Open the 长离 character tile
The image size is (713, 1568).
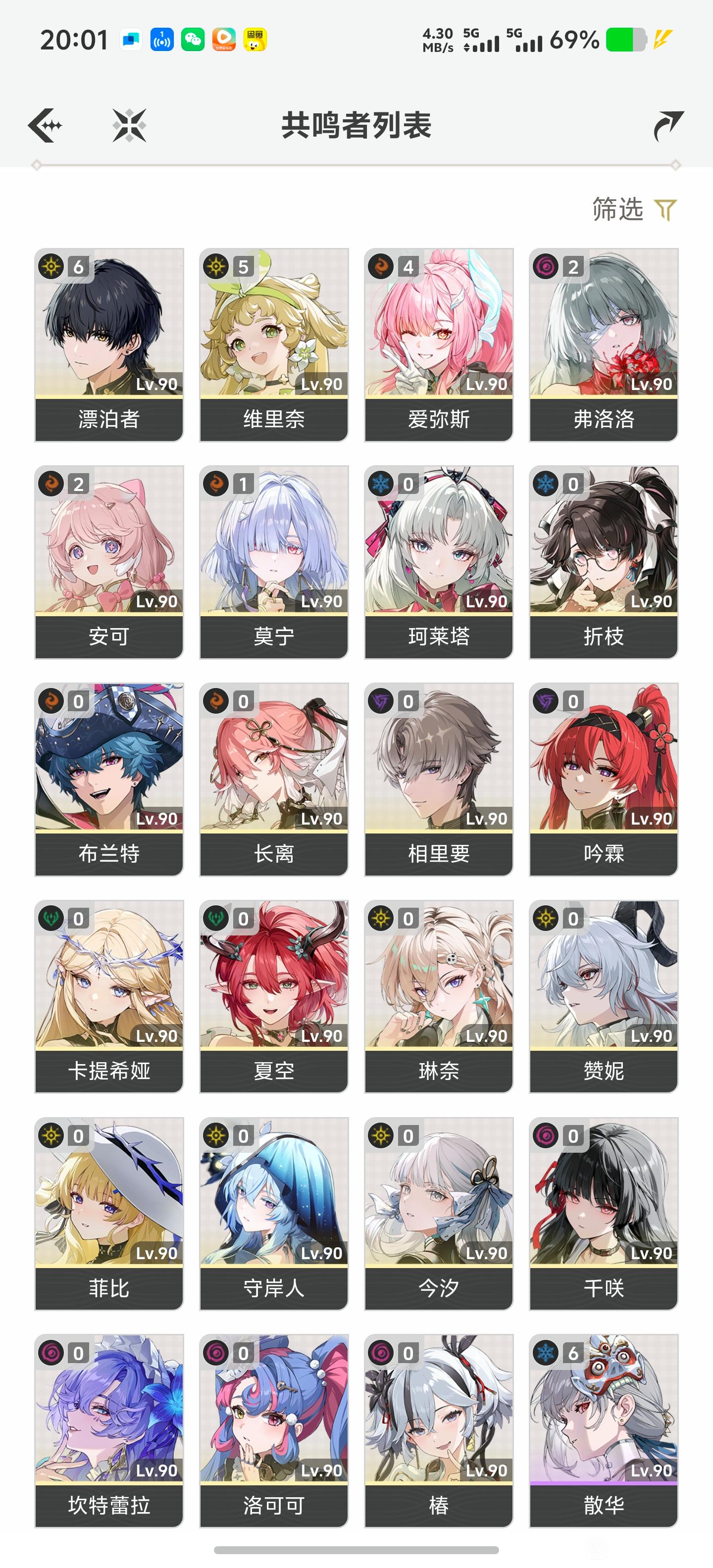(274, 779)
